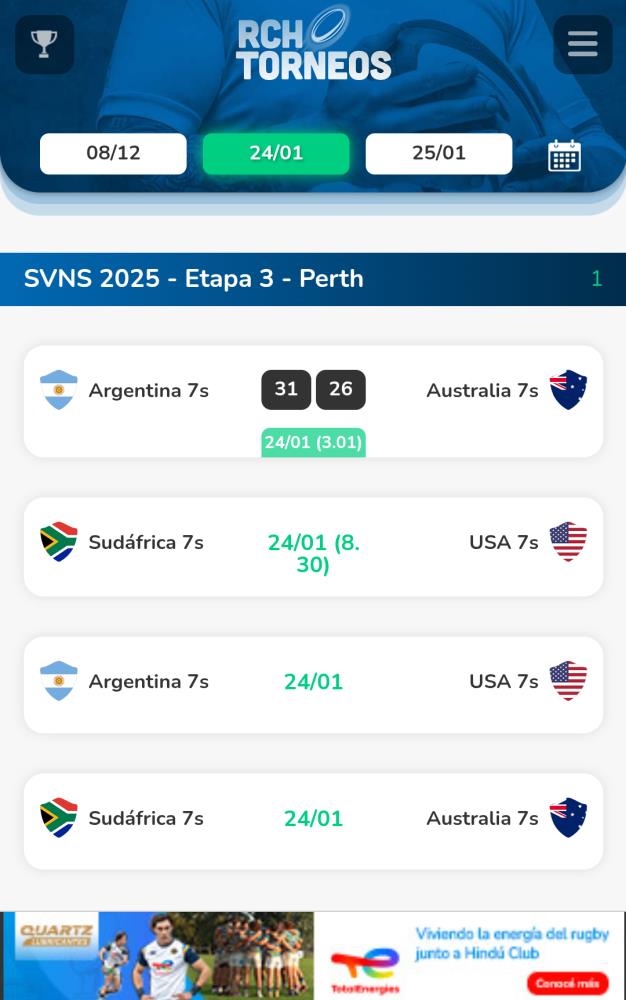626x1000 pixels.
Task: Open the hamburger menu
Action: (x=582, y=44)
